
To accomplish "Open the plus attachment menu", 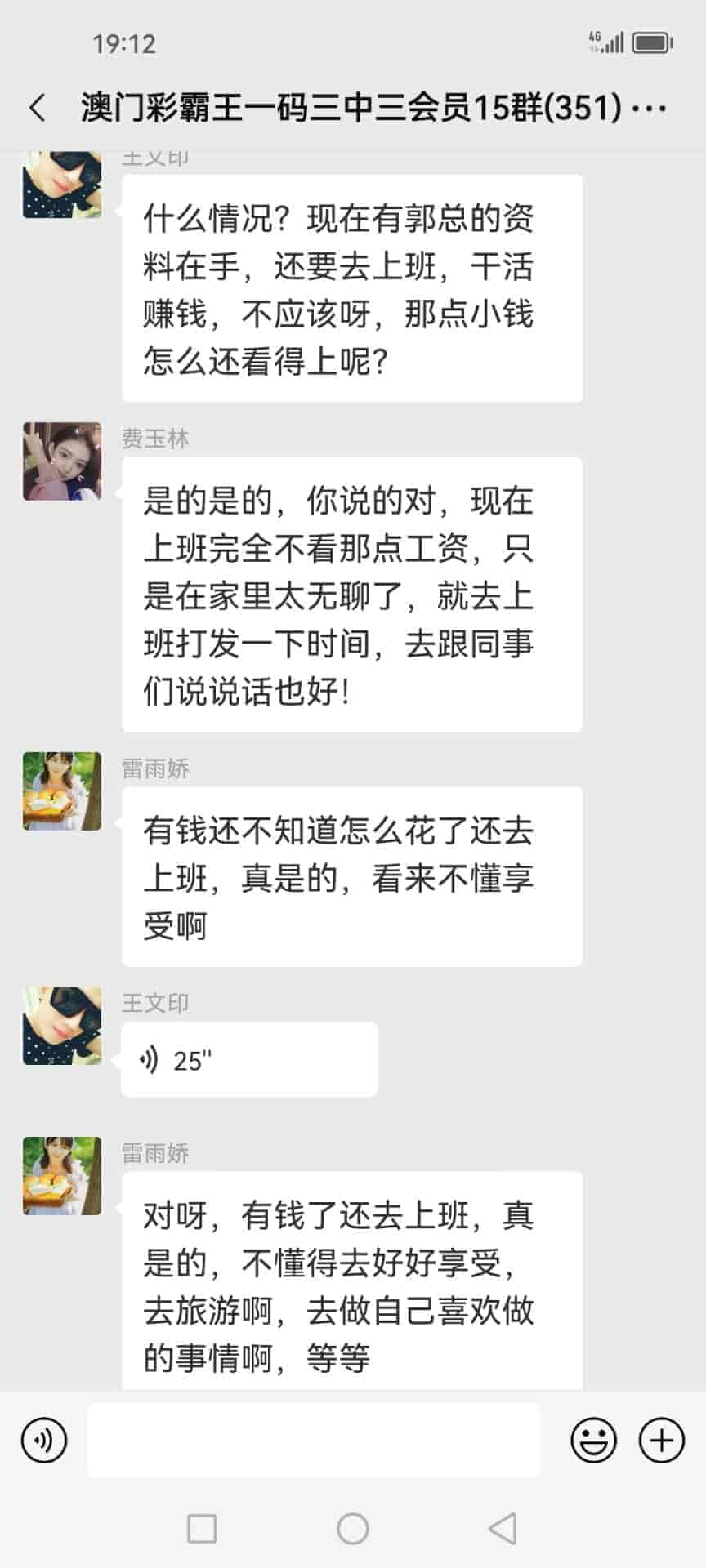I will tap(661, 1440).
